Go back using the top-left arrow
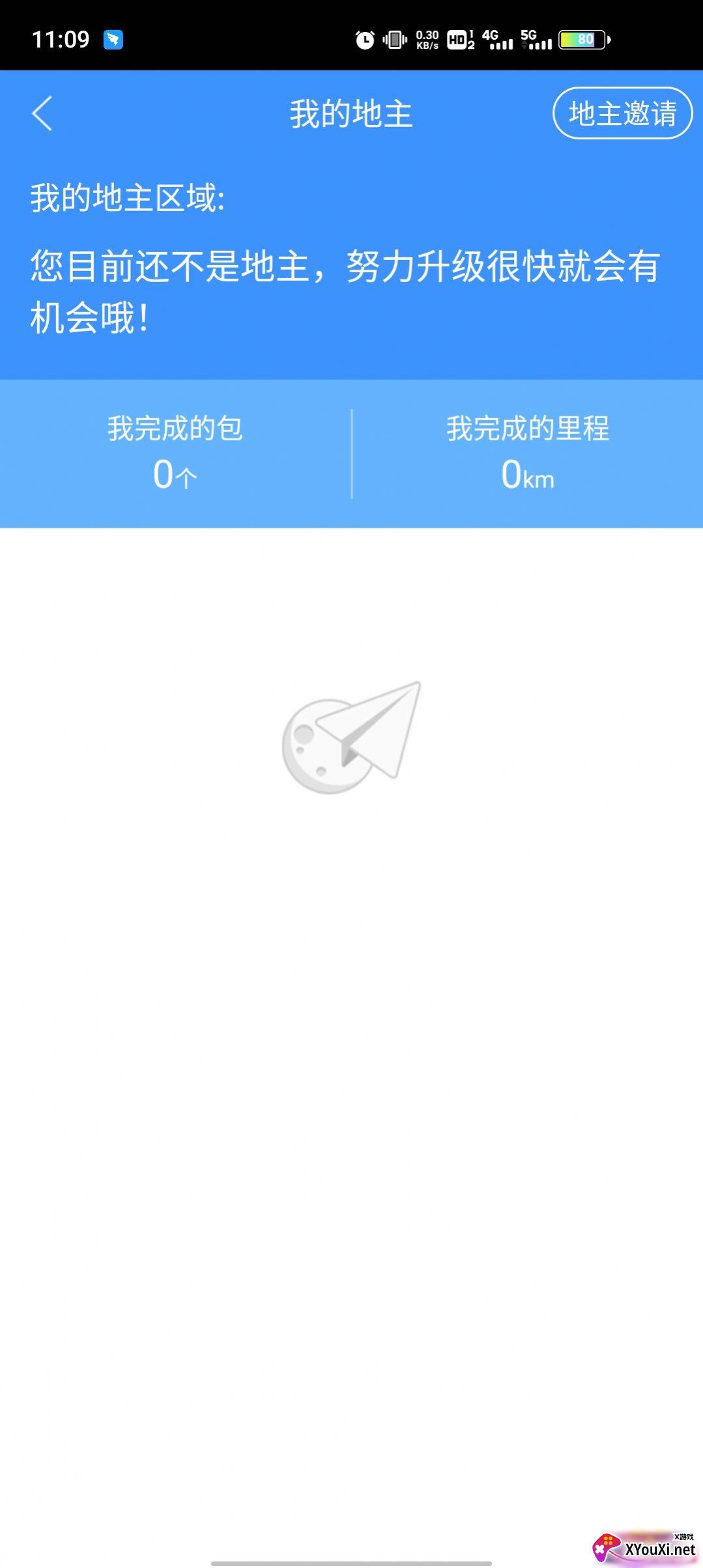Viewport: 703px width, 1568px height. (42, 114)
